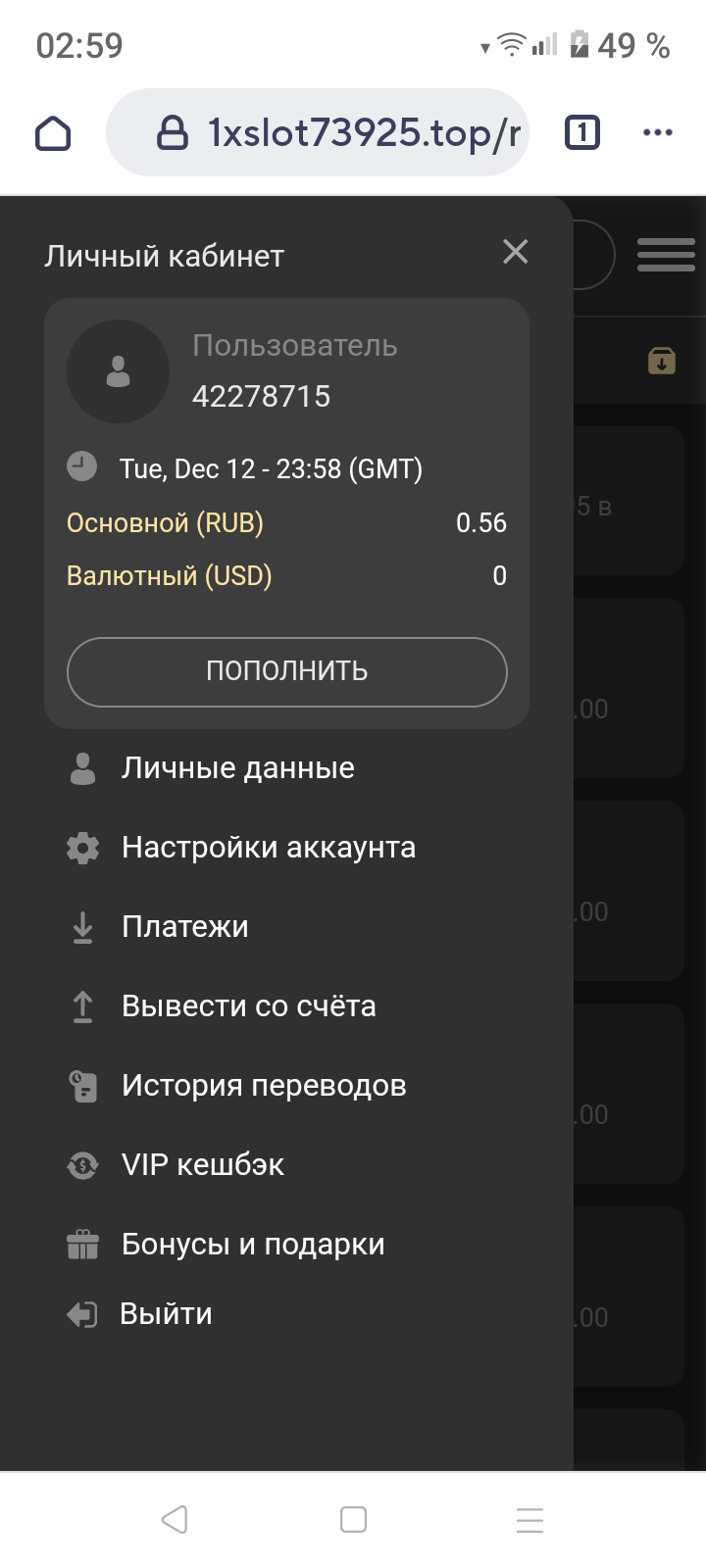Close the Личный кабинет panel

click(x=515, y=253)
